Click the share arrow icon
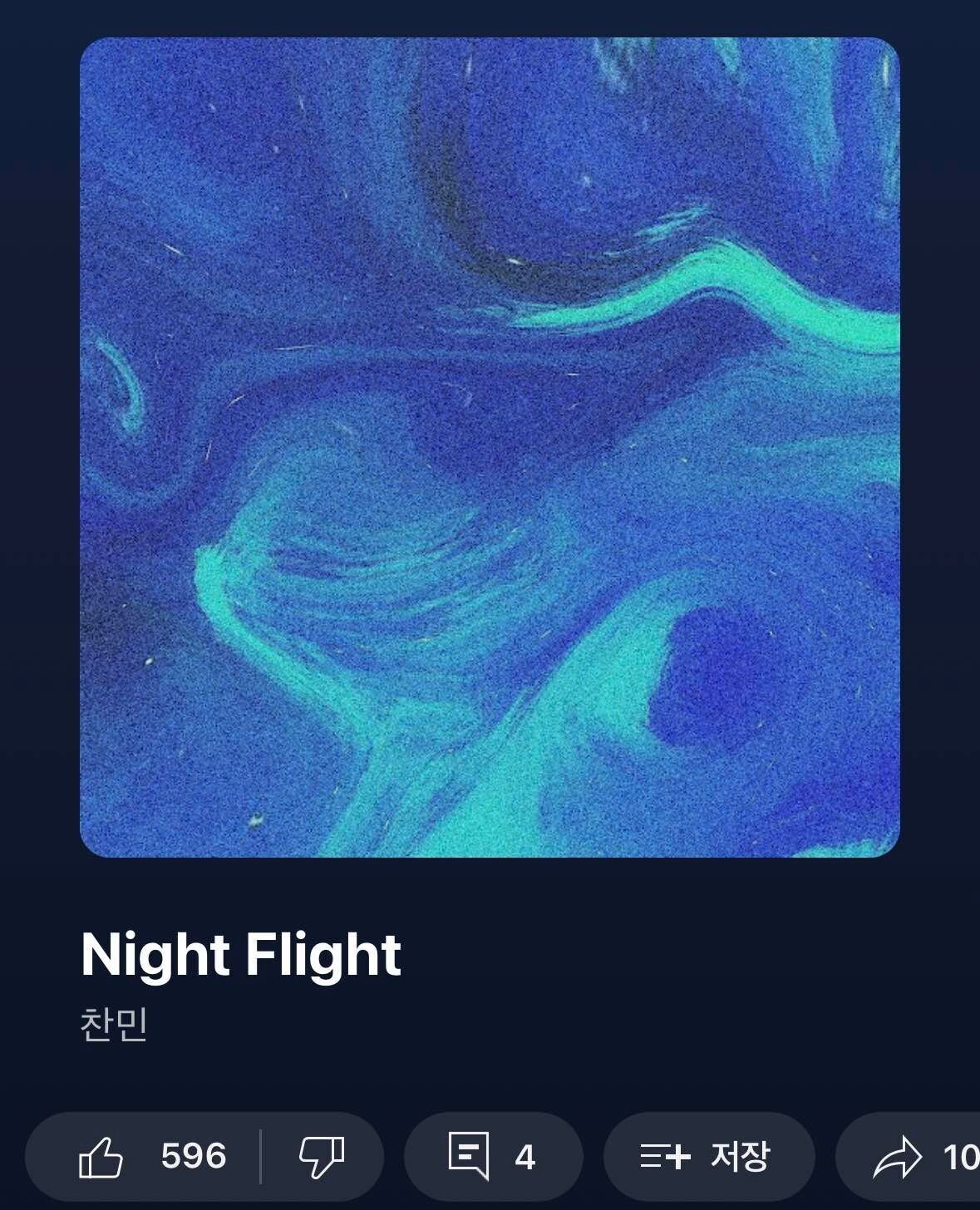Viewport: 980px width, 1210px height. (900, 1155)
